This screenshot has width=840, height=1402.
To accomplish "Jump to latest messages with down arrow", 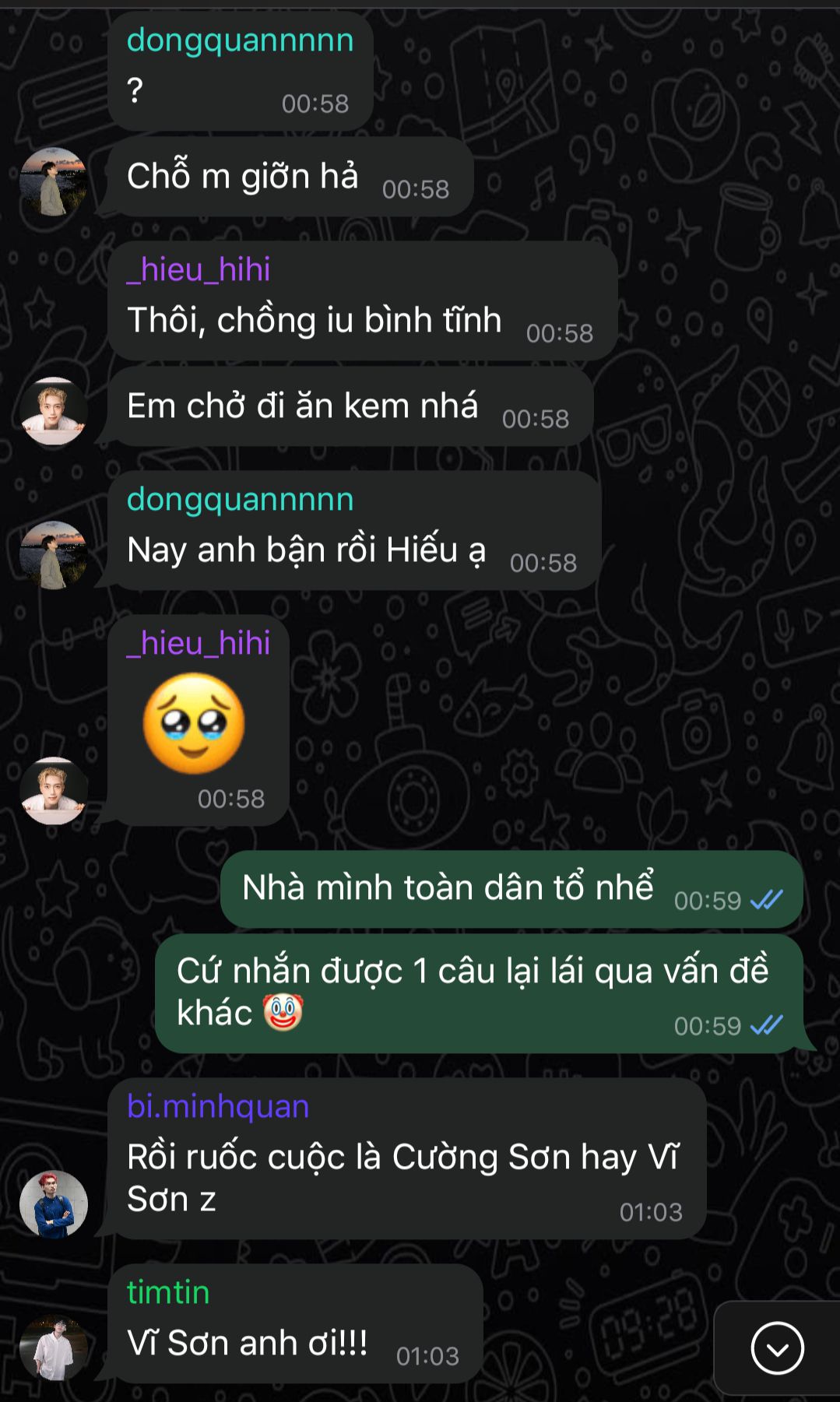I will tap(777, 1348).
